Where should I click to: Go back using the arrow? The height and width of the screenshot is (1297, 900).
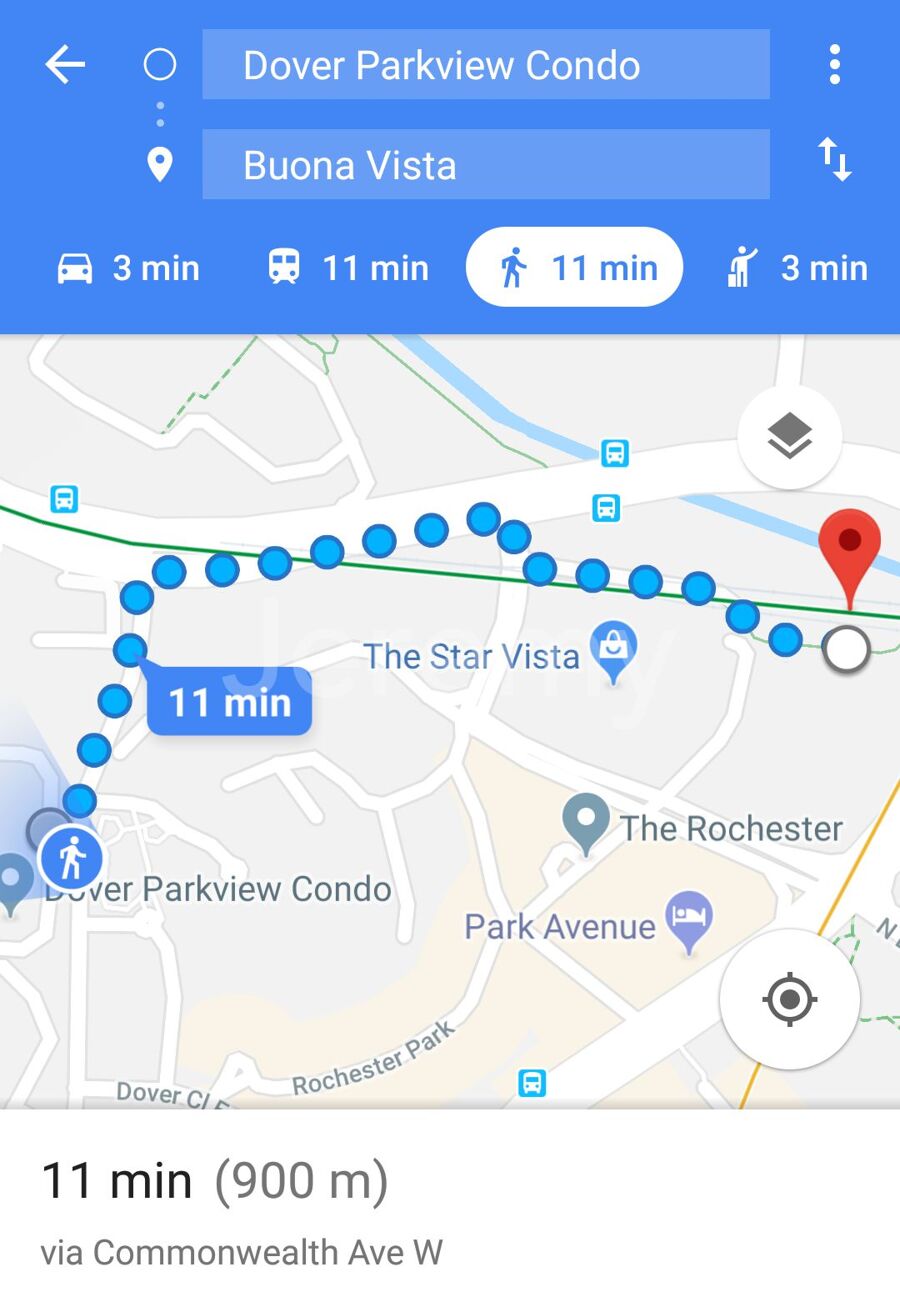[x=65, y=65]
